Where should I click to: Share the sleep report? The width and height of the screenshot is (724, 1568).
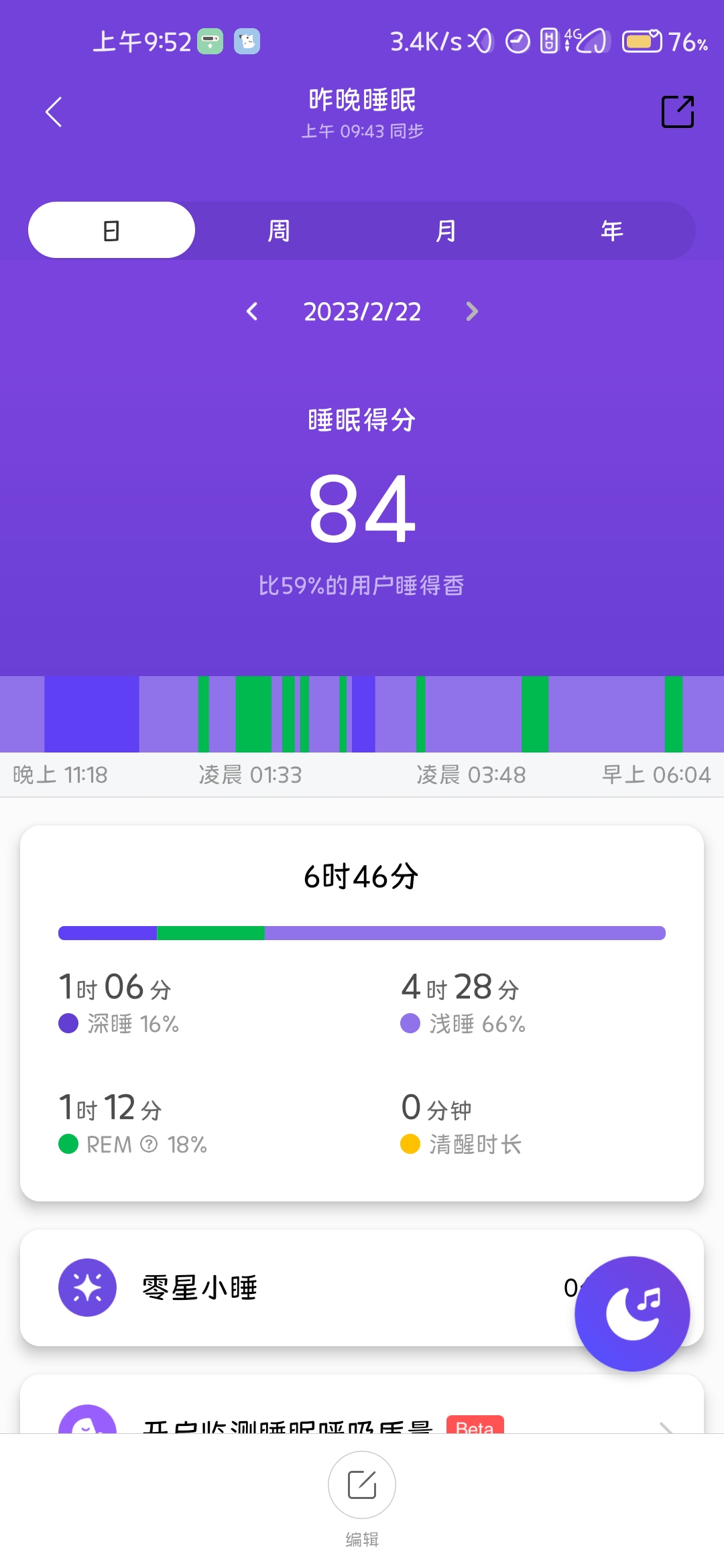click(x=678, y=111)
